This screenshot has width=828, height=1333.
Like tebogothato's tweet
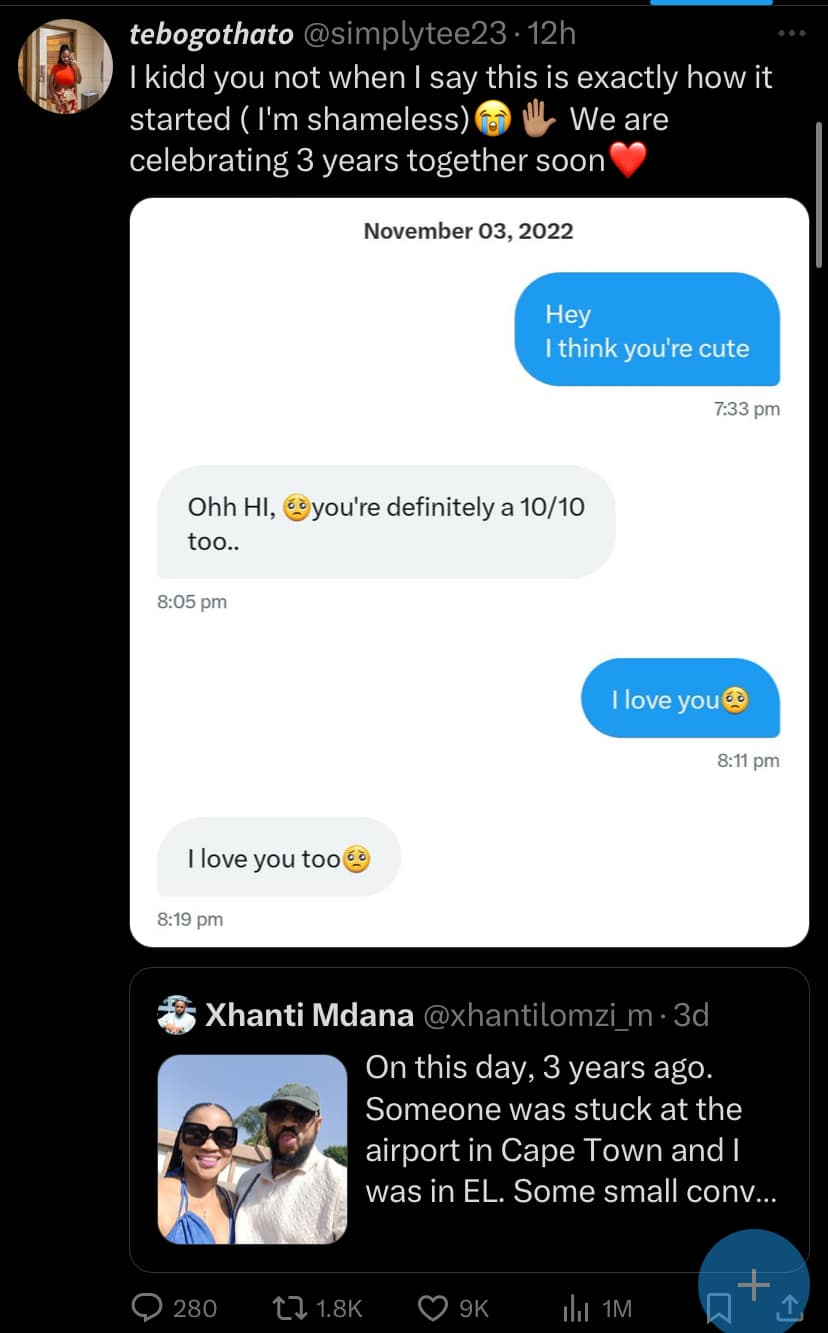click(x=432, y=1308)
